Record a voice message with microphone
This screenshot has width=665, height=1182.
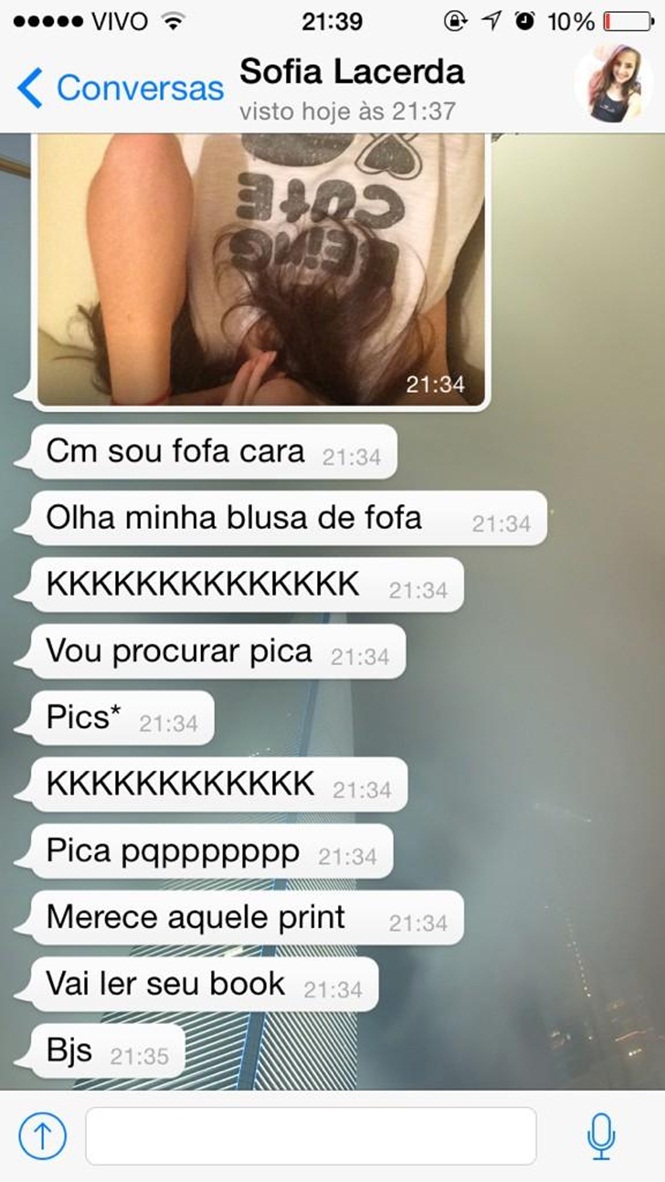tap(600, 1135)
